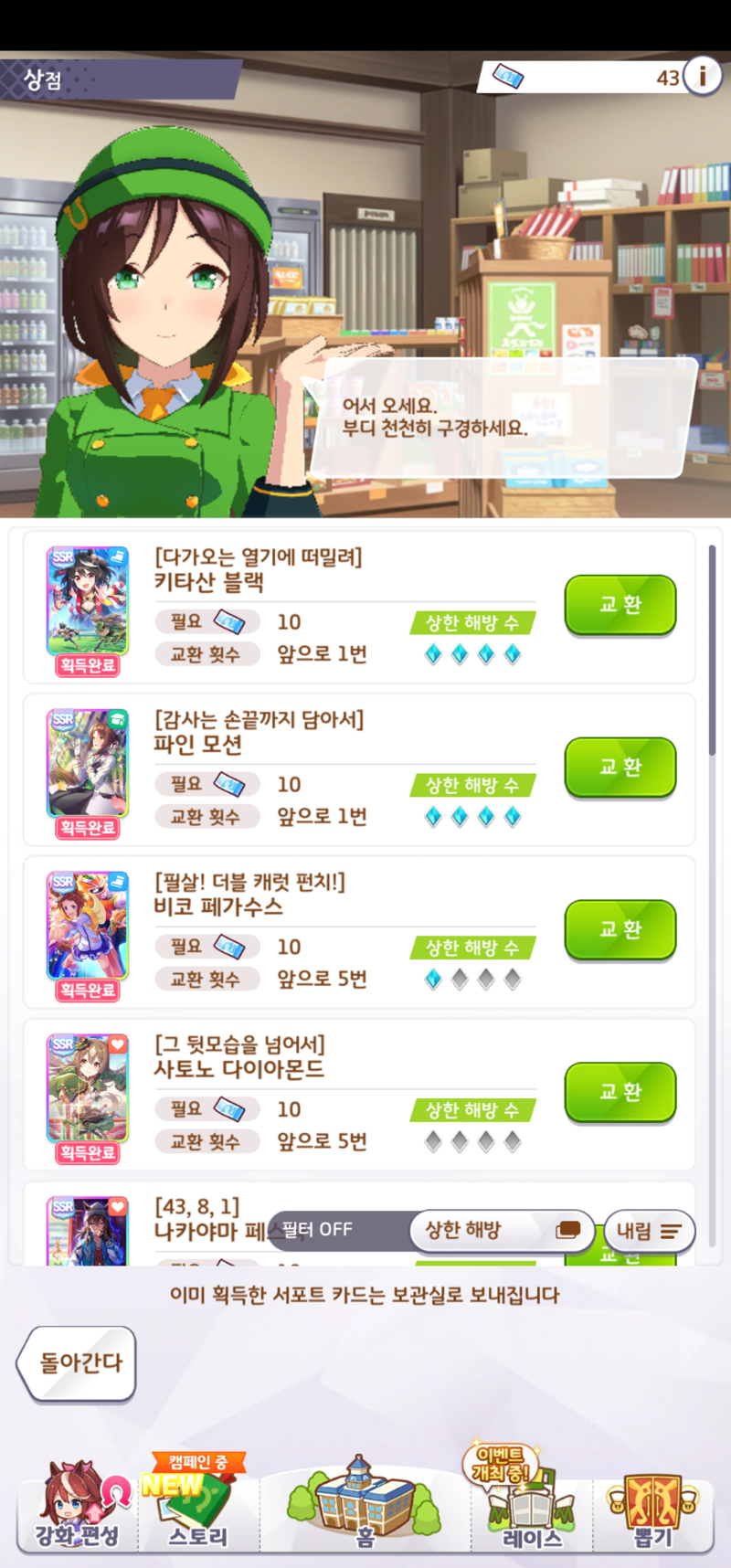The image size is (731, 1568).
Task: Exchange for the 키타산 블랙 card
Action: pos(620,605)
